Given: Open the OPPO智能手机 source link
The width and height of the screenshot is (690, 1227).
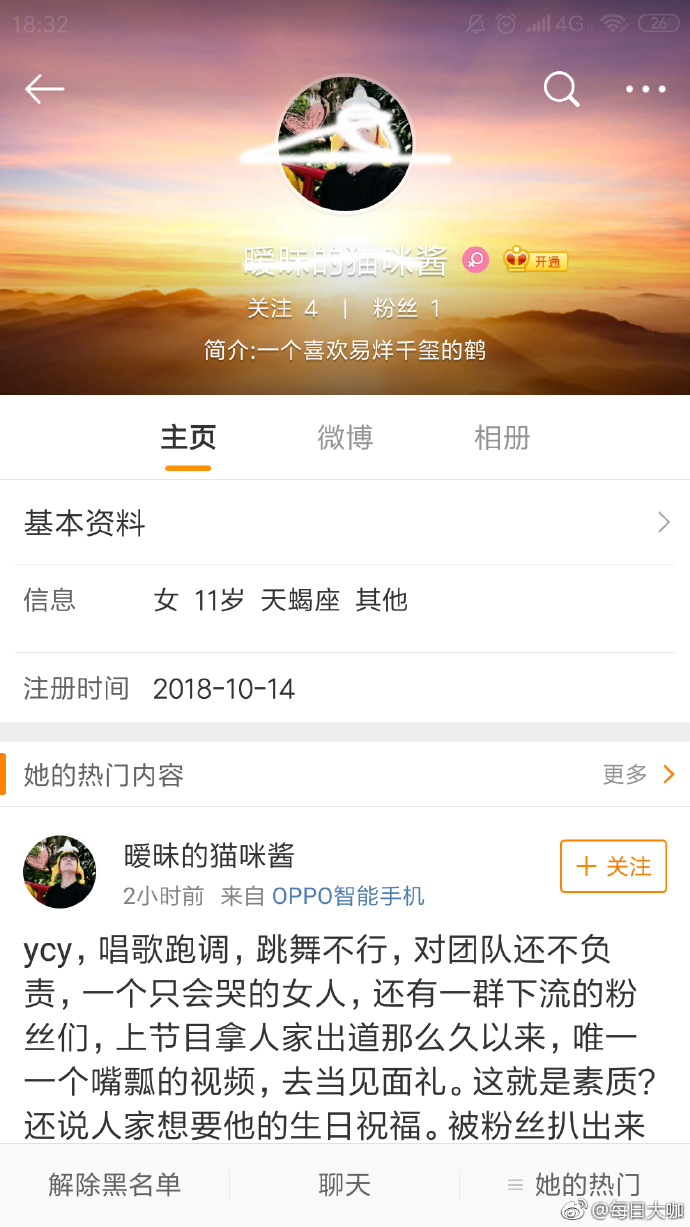Looking at the screenshot, I should coord(348,896).
